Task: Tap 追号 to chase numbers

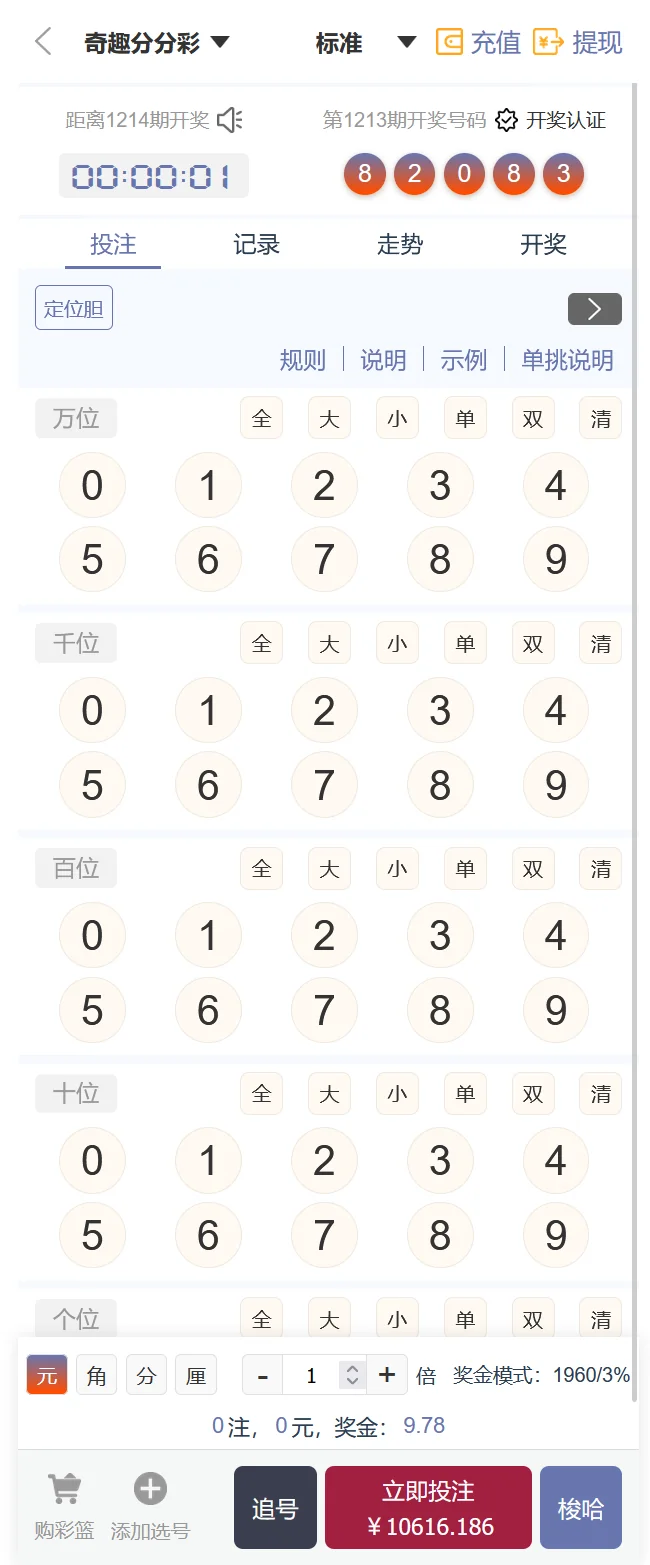Action: [x=275, y=1508]
